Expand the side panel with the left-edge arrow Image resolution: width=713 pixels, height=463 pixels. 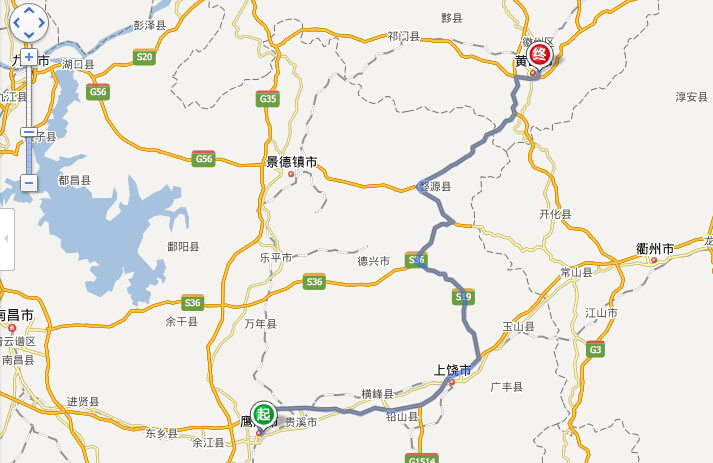pos(6,239)
